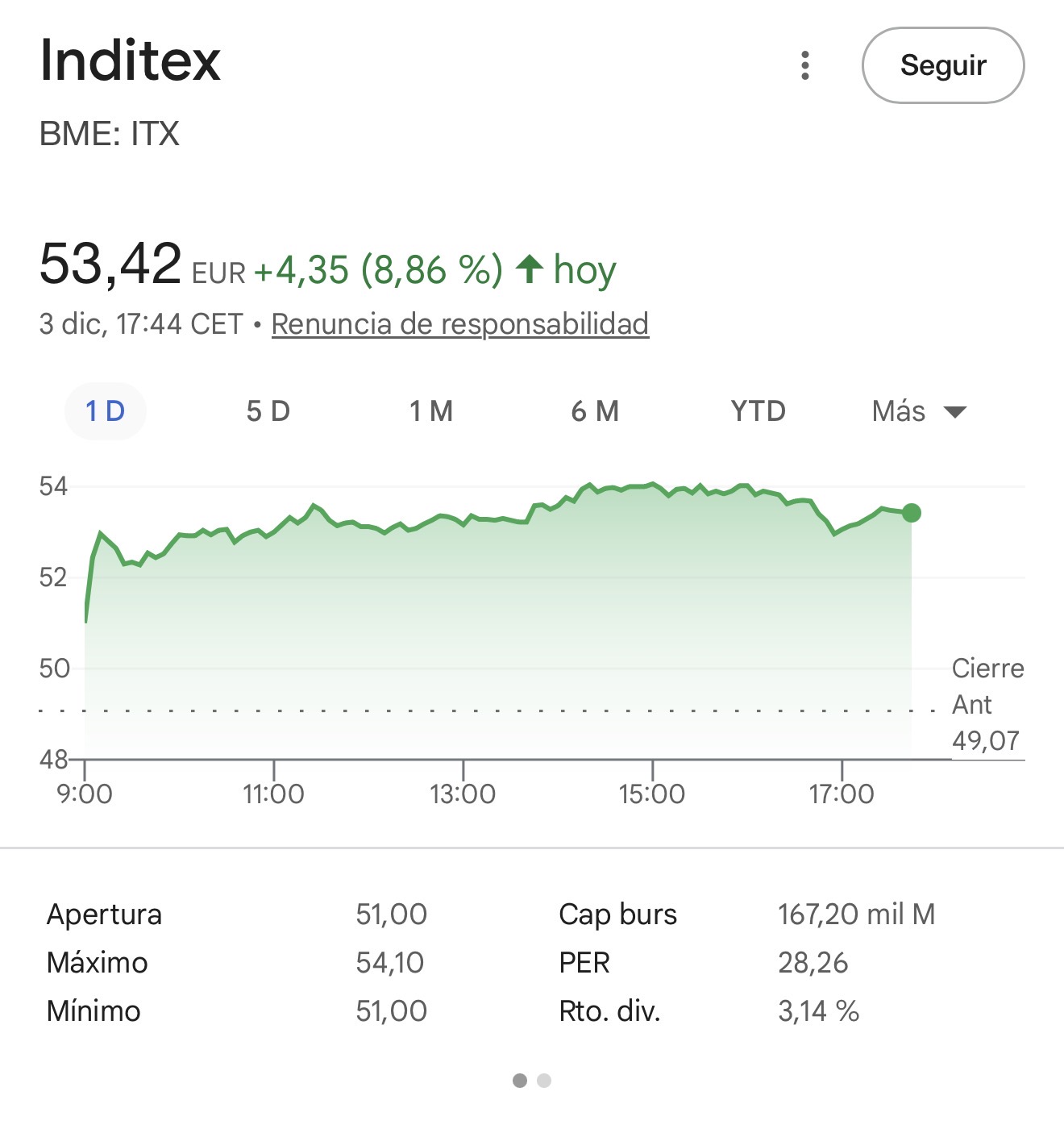Switch chart to 1 M range
1064x1129 pixels.
[x=430, y=411]
